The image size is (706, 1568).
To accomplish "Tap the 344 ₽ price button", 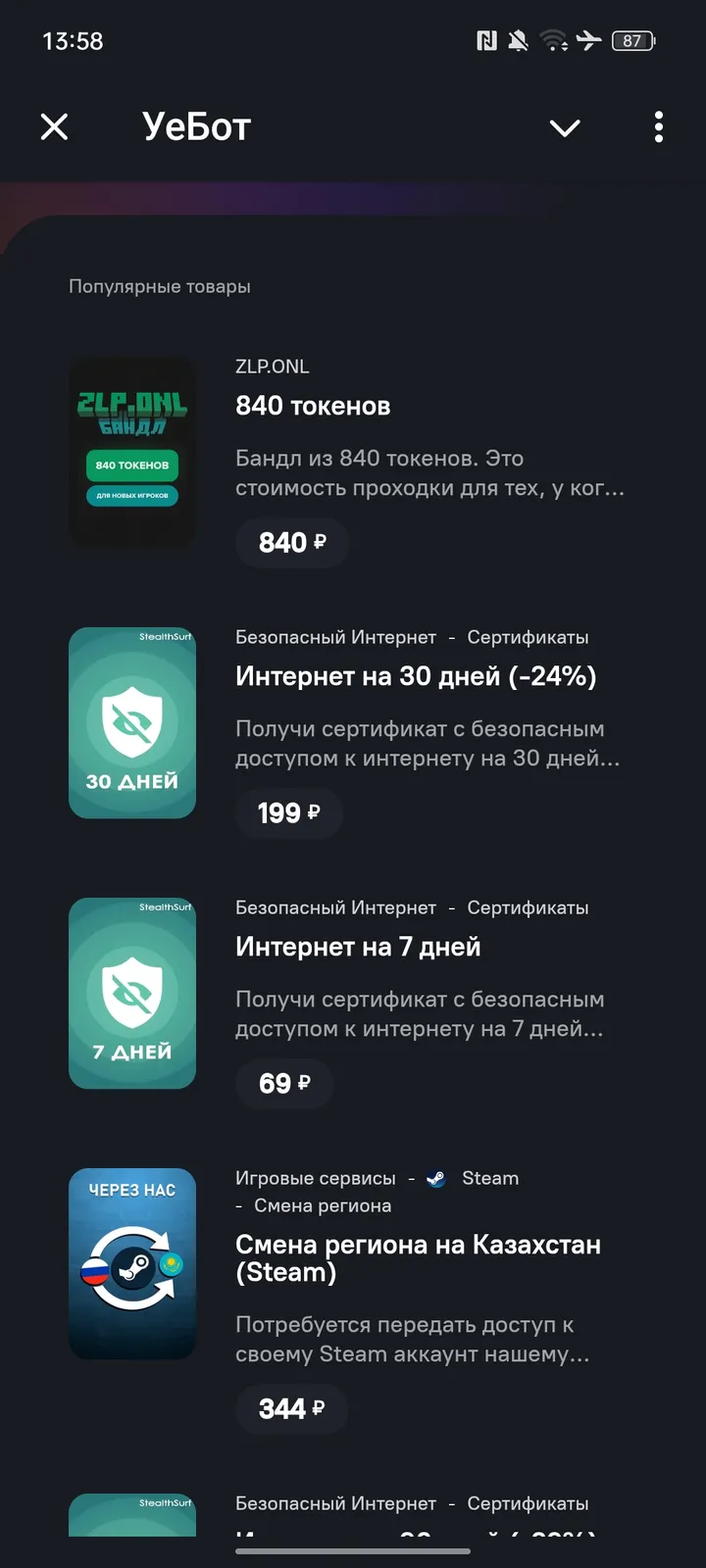I will coord(291,1408).
